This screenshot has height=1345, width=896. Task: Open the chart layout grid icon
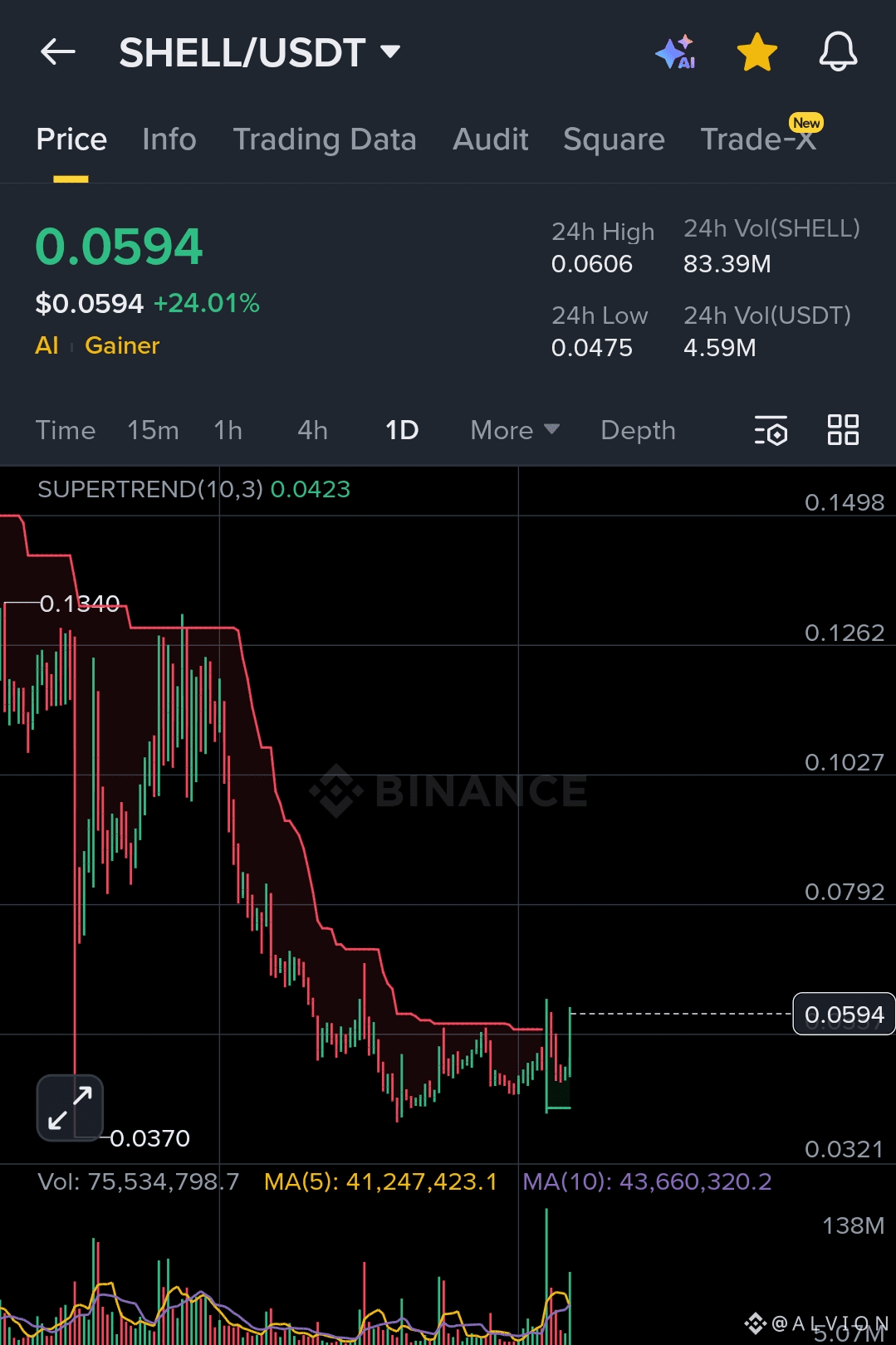(x=843, y=431)
